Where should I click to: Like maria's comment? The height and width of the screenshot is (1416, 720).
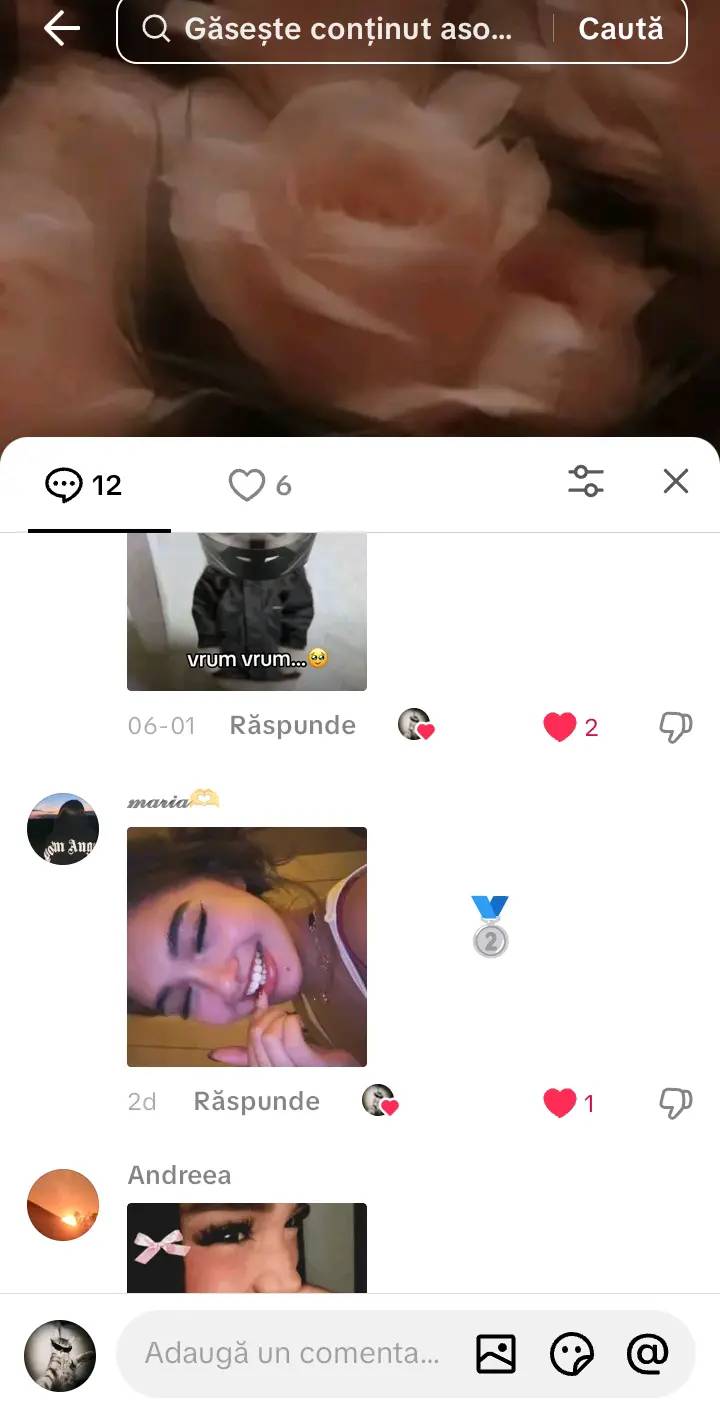click(560, 1103)
